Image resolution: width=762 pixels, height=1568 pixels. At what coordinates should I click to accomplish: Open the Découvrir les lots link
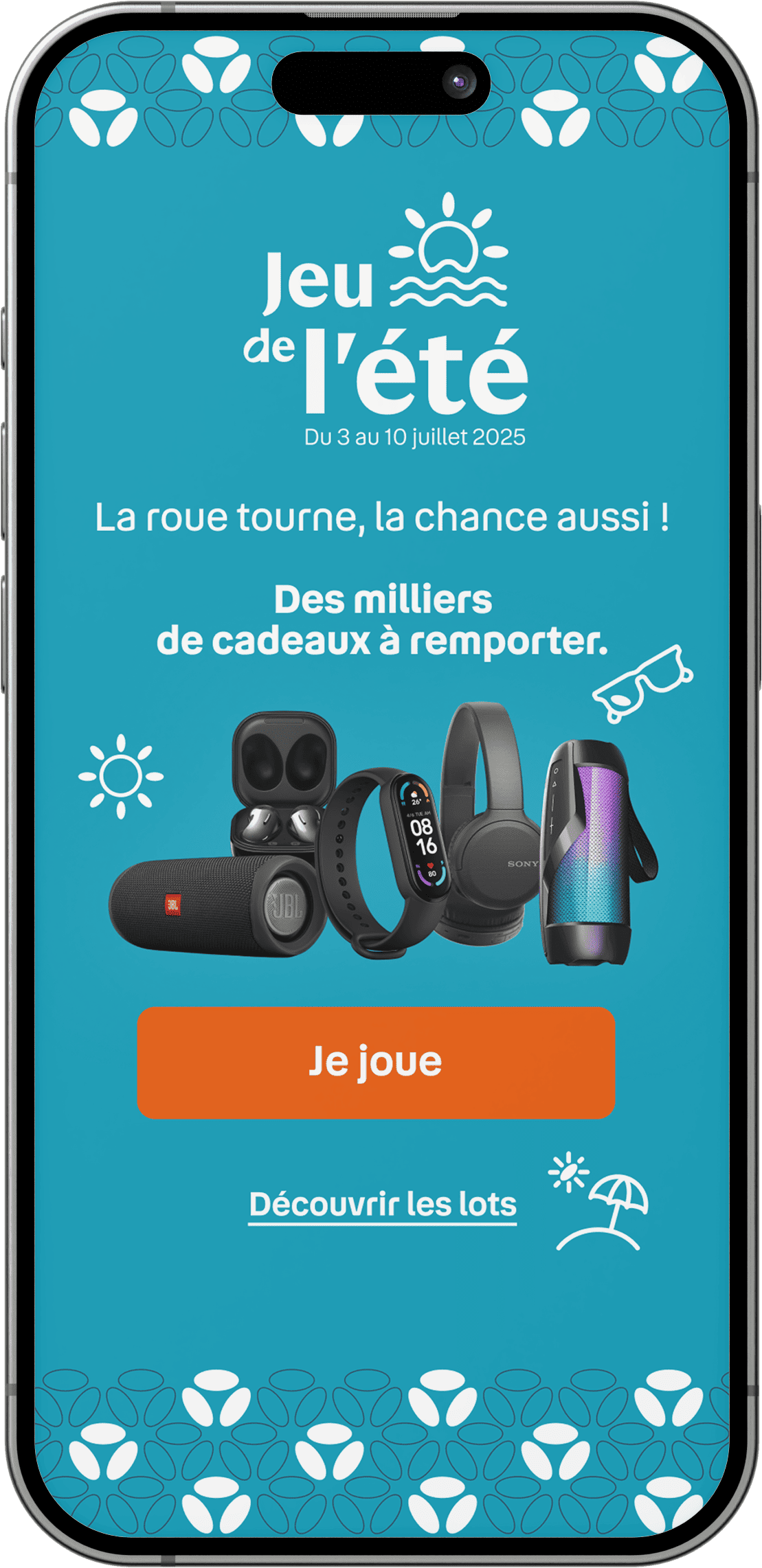click(383, 1204)
